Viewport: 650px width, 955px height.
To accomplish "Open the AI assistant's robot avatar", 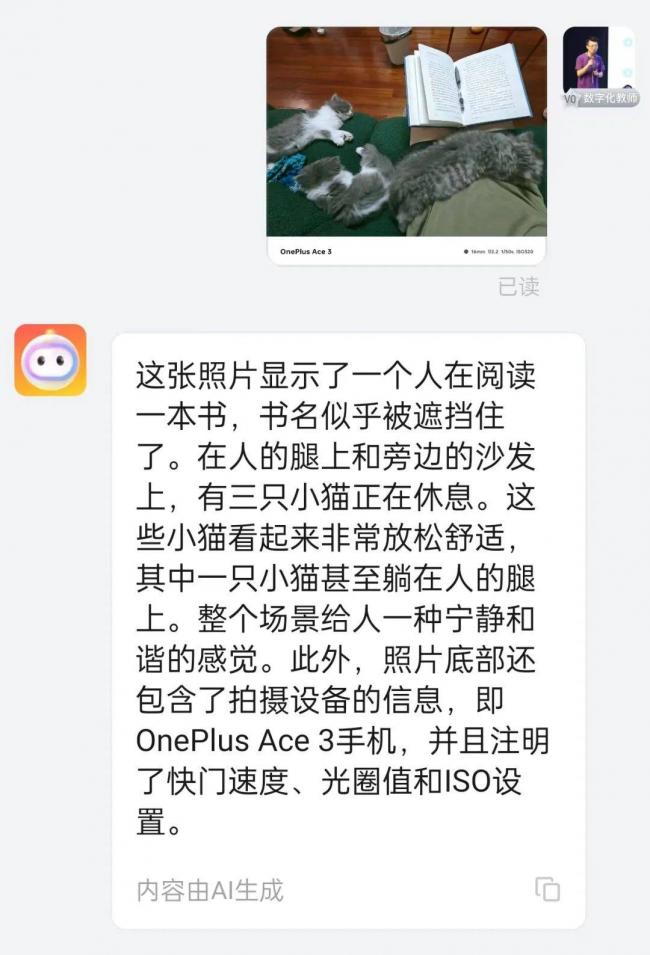I will pos(50,360).
